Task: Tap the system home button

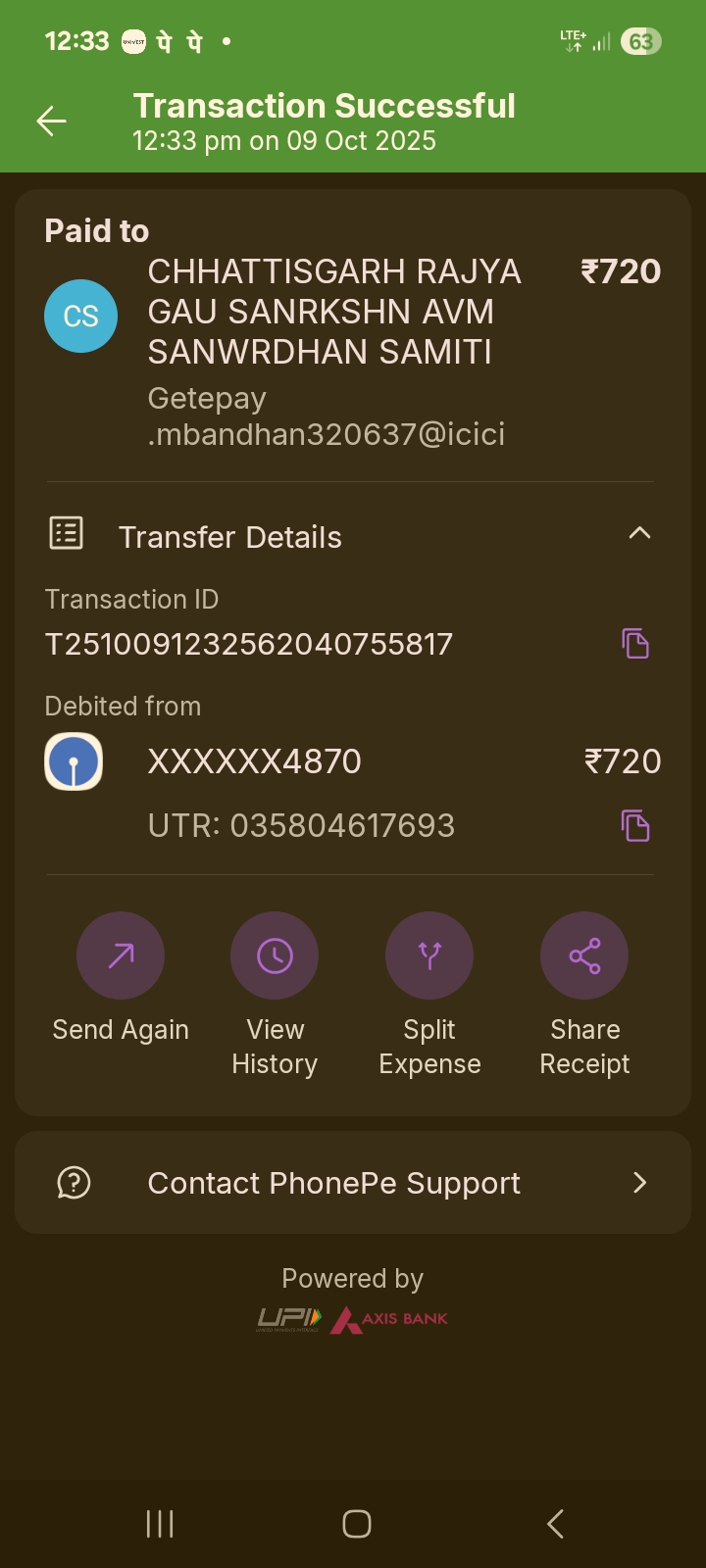Action: coord(357,1524)
